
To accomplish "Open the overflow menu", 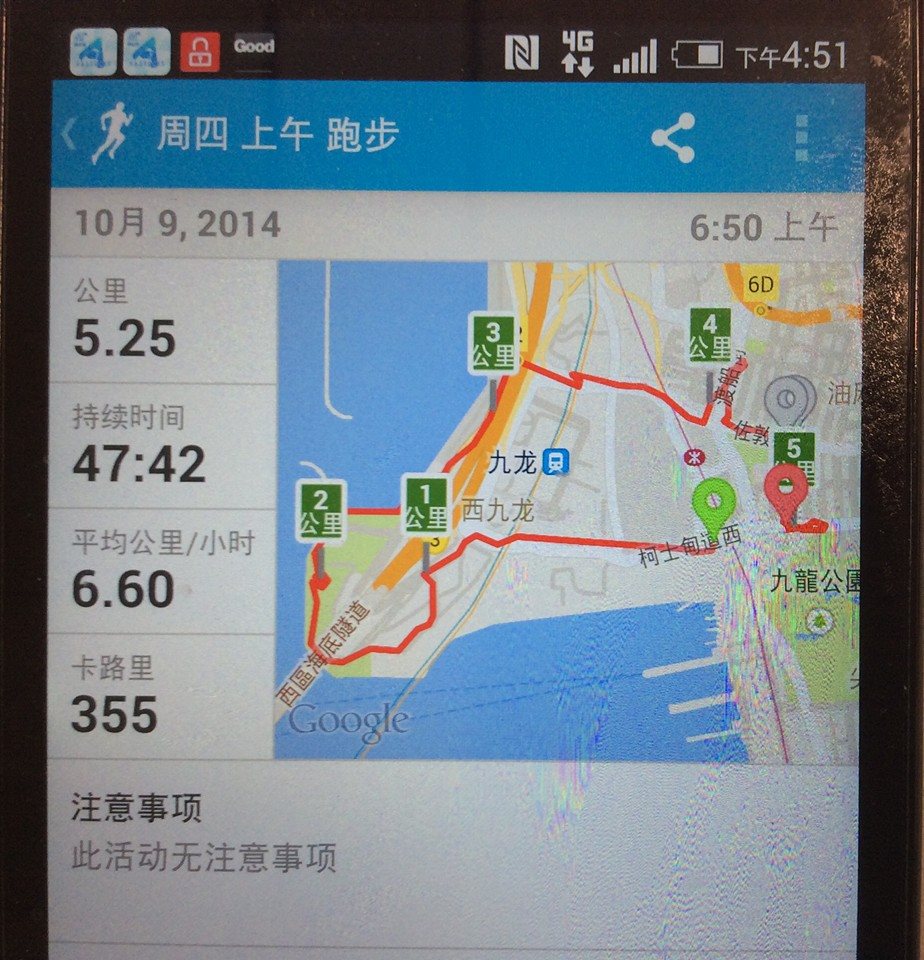I will coord(801,137).
